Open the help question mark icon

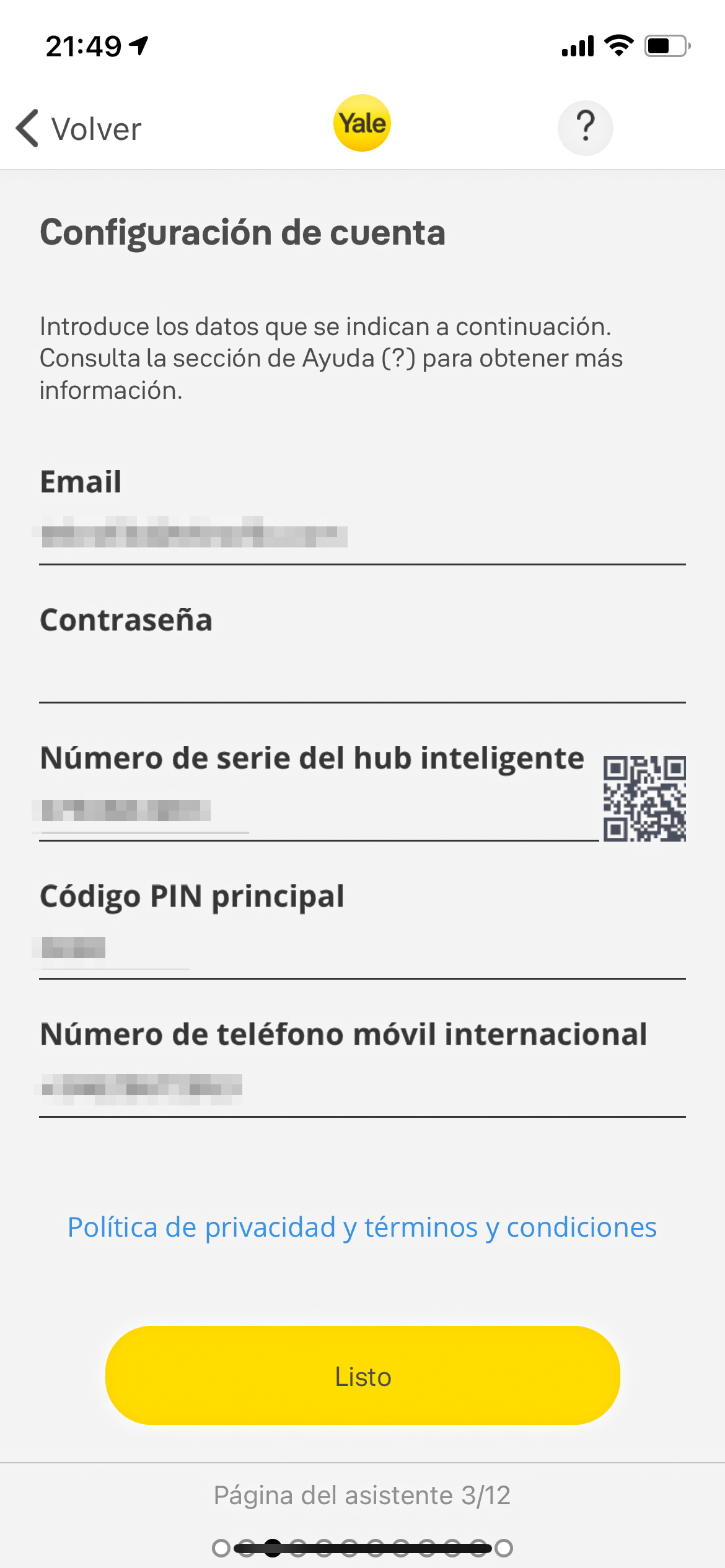coord(585,128)
